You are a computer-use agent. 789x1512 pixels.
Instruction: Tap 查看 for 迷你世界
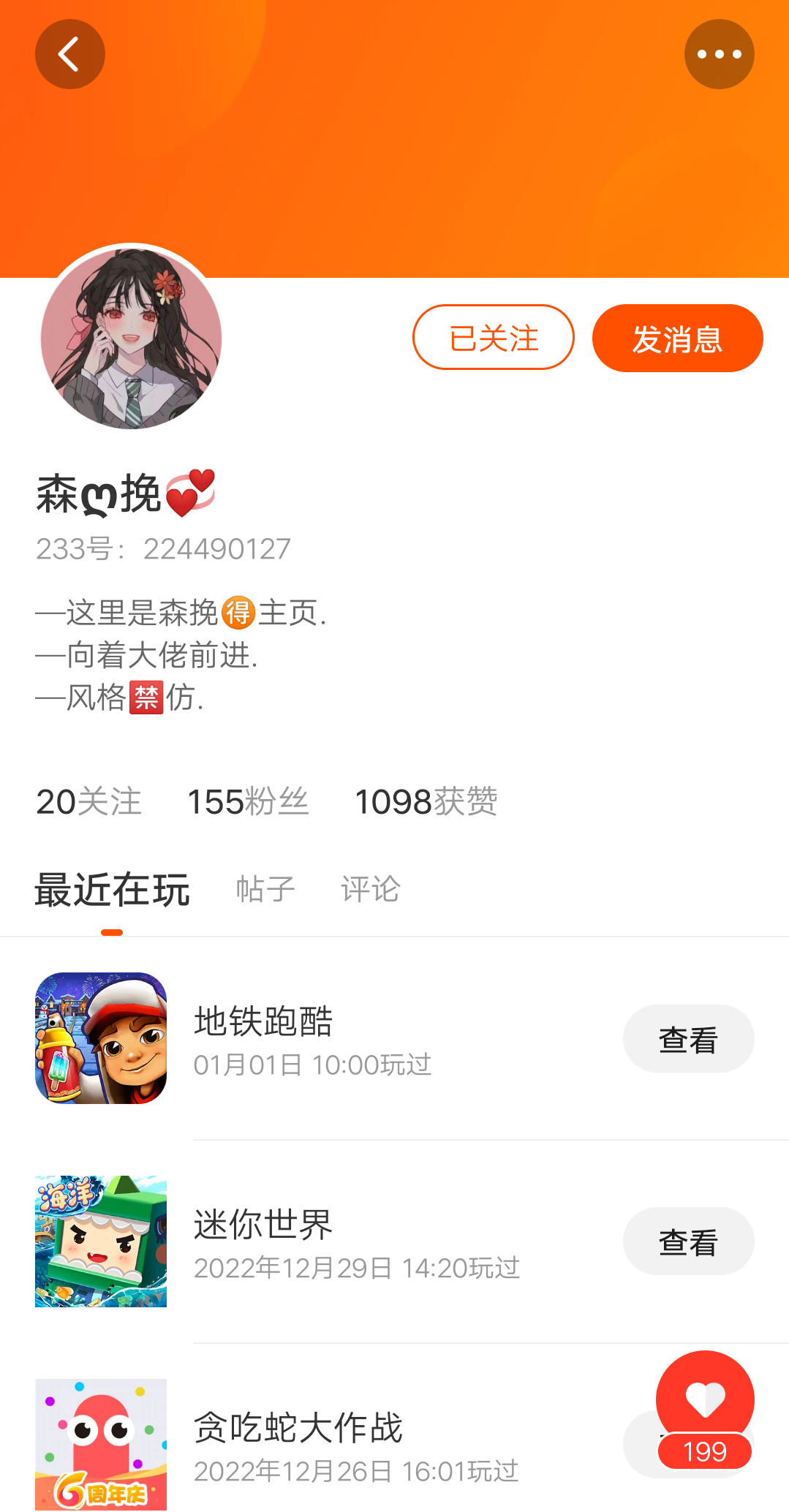pyautogui.click(x=688, y=1241)
